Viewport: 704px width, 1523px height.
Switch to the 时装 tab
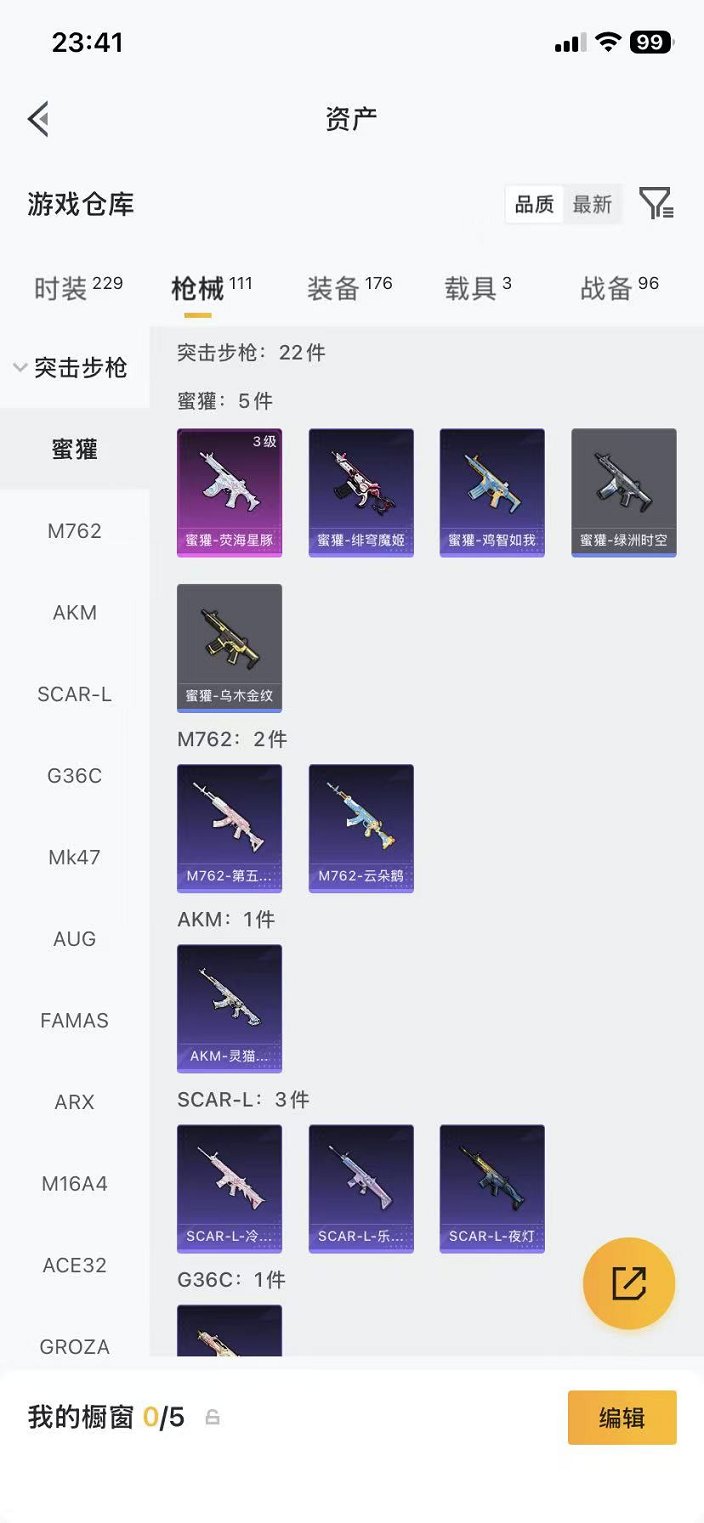tap(78, 288)
